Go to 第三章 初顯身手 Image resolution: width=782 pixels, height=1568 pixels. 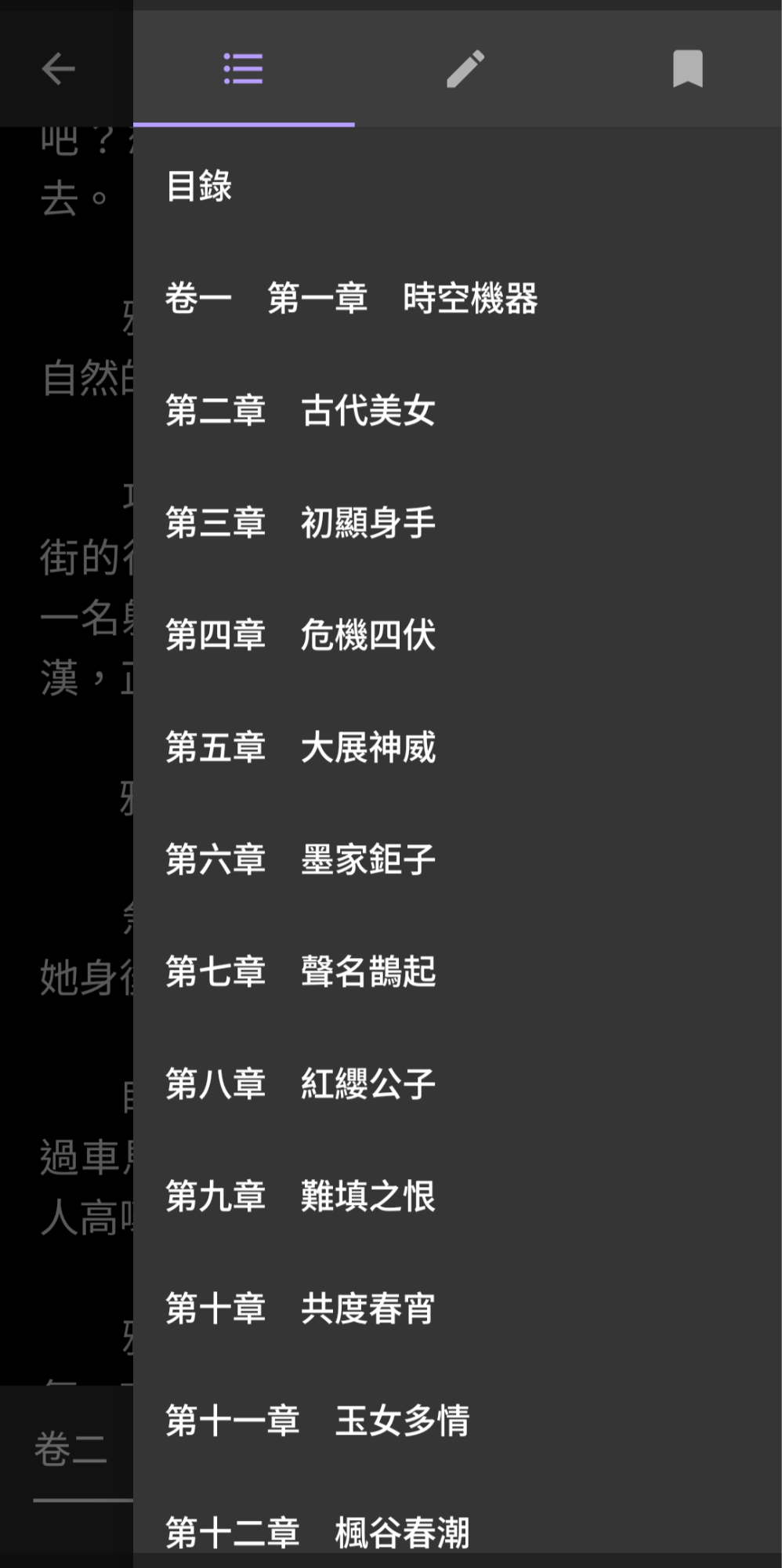pos(300,523)
